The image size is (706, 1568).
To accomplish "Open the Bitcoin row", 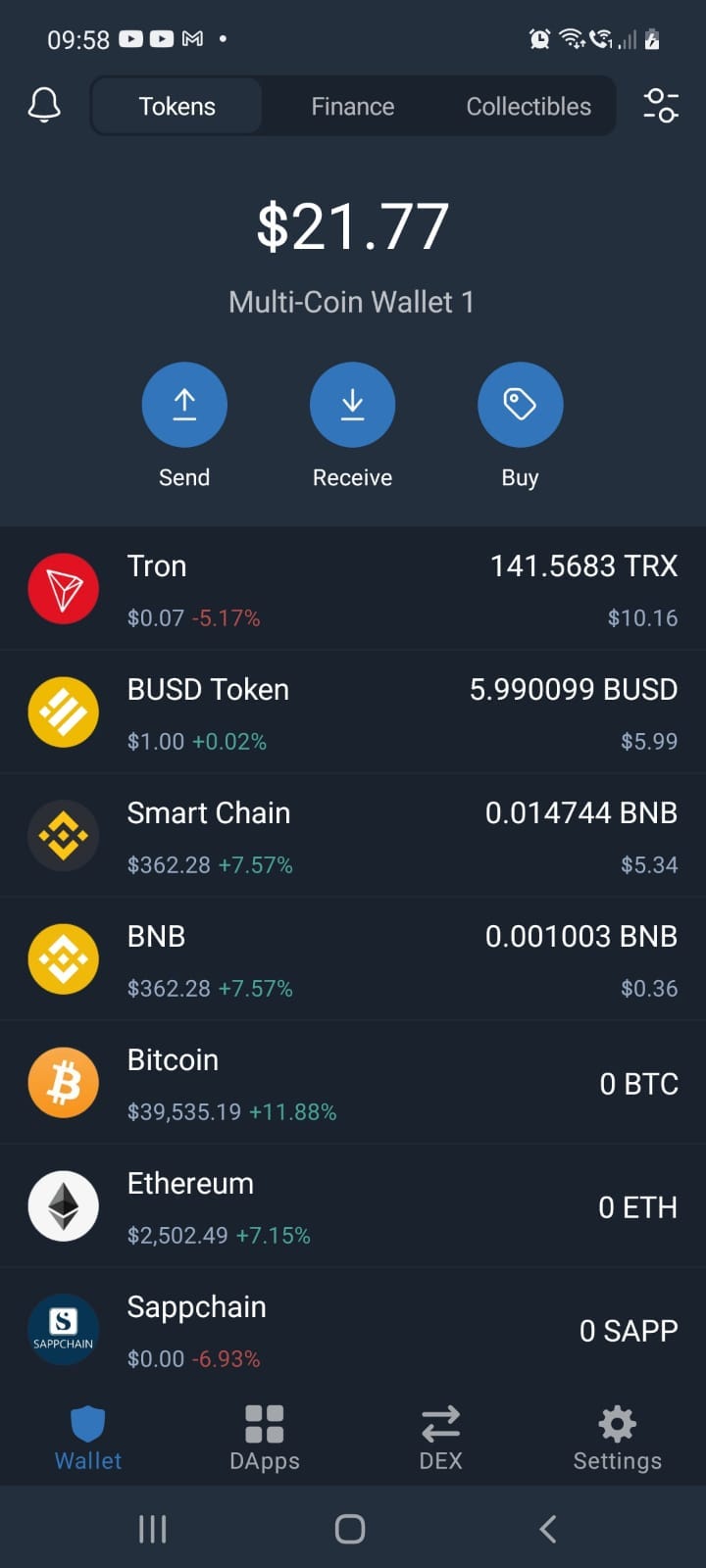I will click(353, 1083).
